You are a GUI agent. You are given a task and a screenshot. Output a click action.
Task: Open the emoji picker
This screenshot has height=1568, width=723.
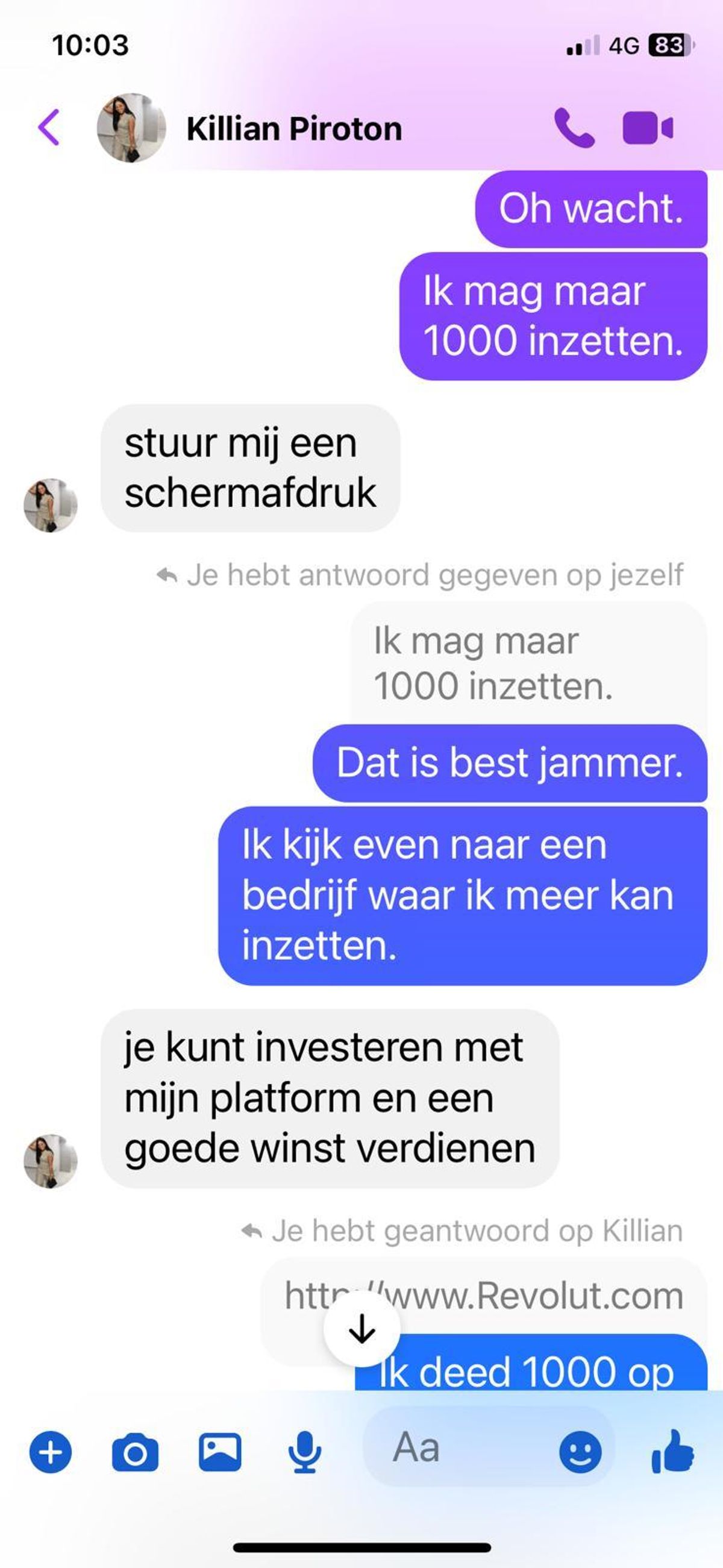point(580,1452)
